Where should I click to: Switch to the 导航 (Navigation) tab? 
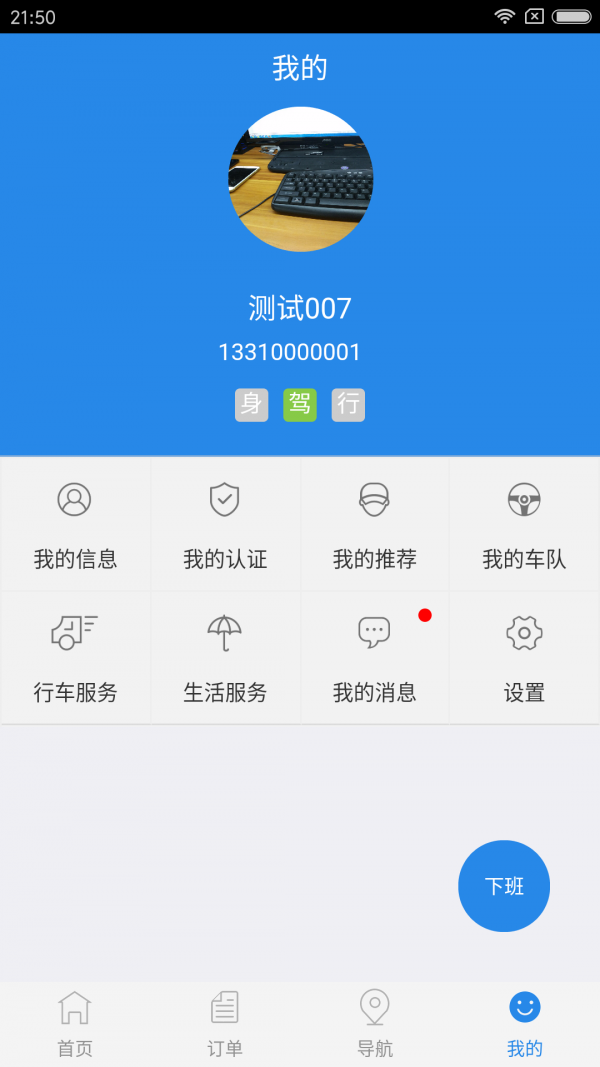(375, 1024)
